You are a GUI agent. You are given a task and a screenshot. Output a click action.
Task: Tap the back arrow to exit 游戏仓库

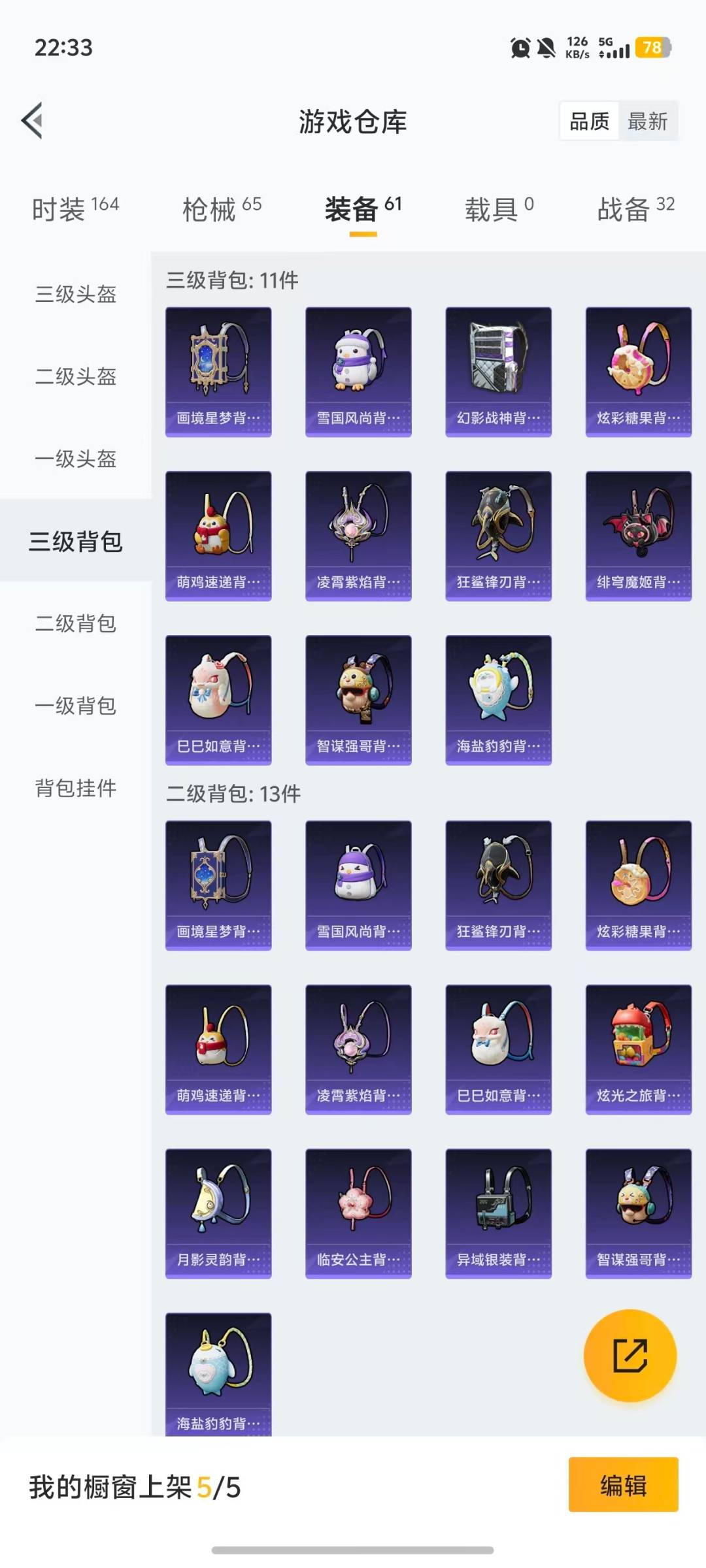point(31,121)
